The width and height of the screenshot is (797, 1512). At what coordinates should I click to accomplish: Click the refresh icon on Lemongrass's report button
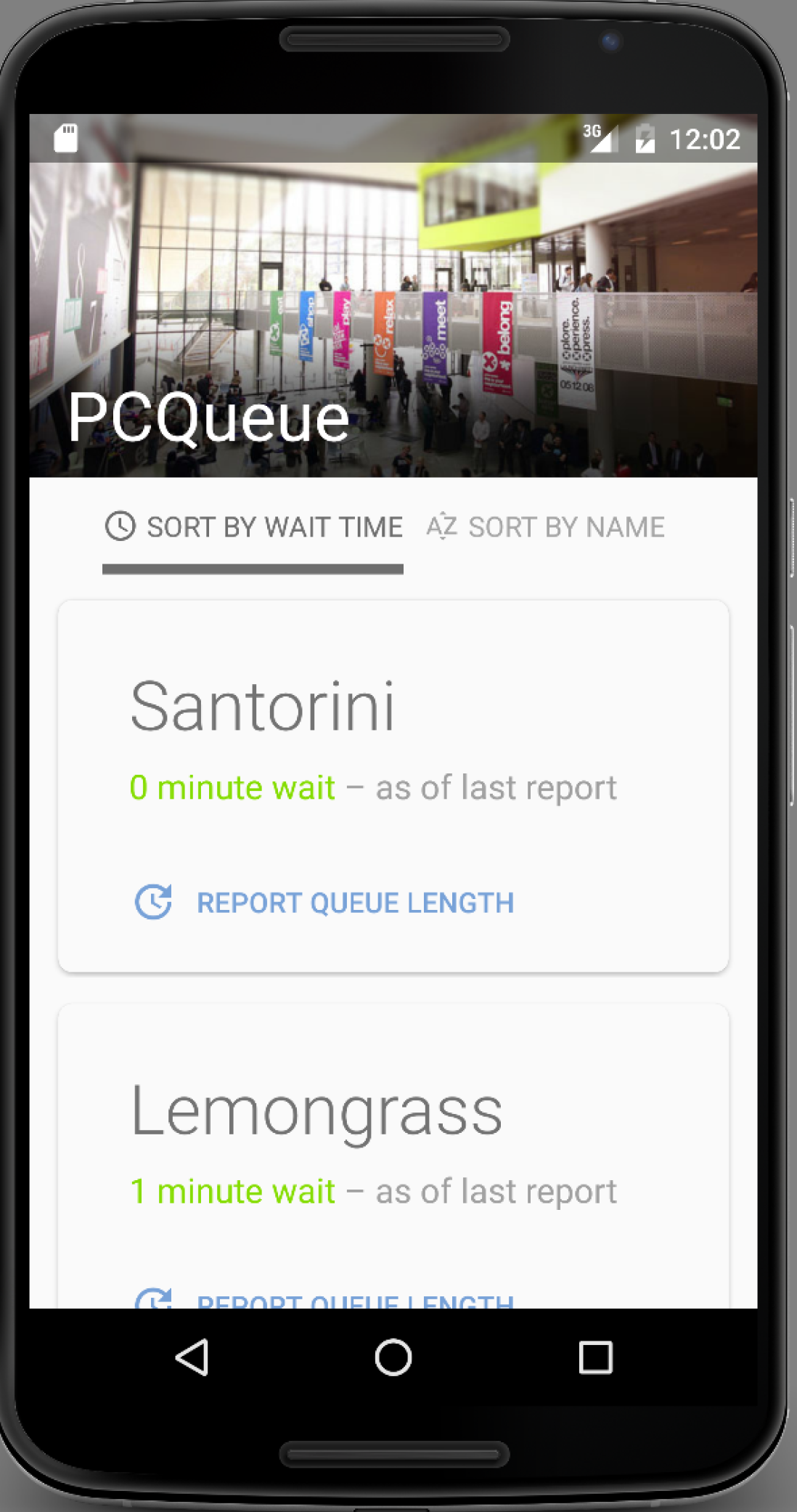152,1300
